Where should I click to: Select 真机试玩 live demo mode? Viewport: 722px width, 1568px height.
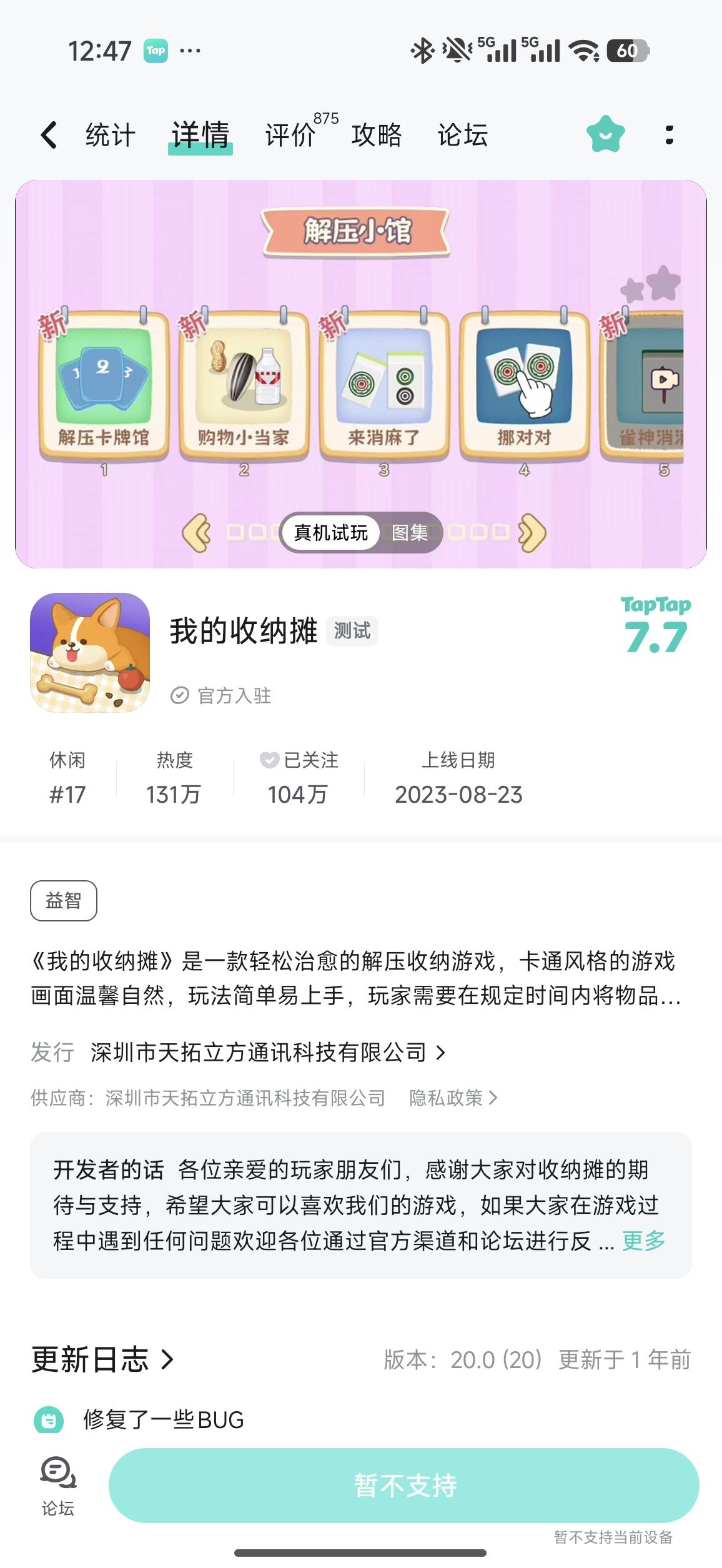(331, 532)
